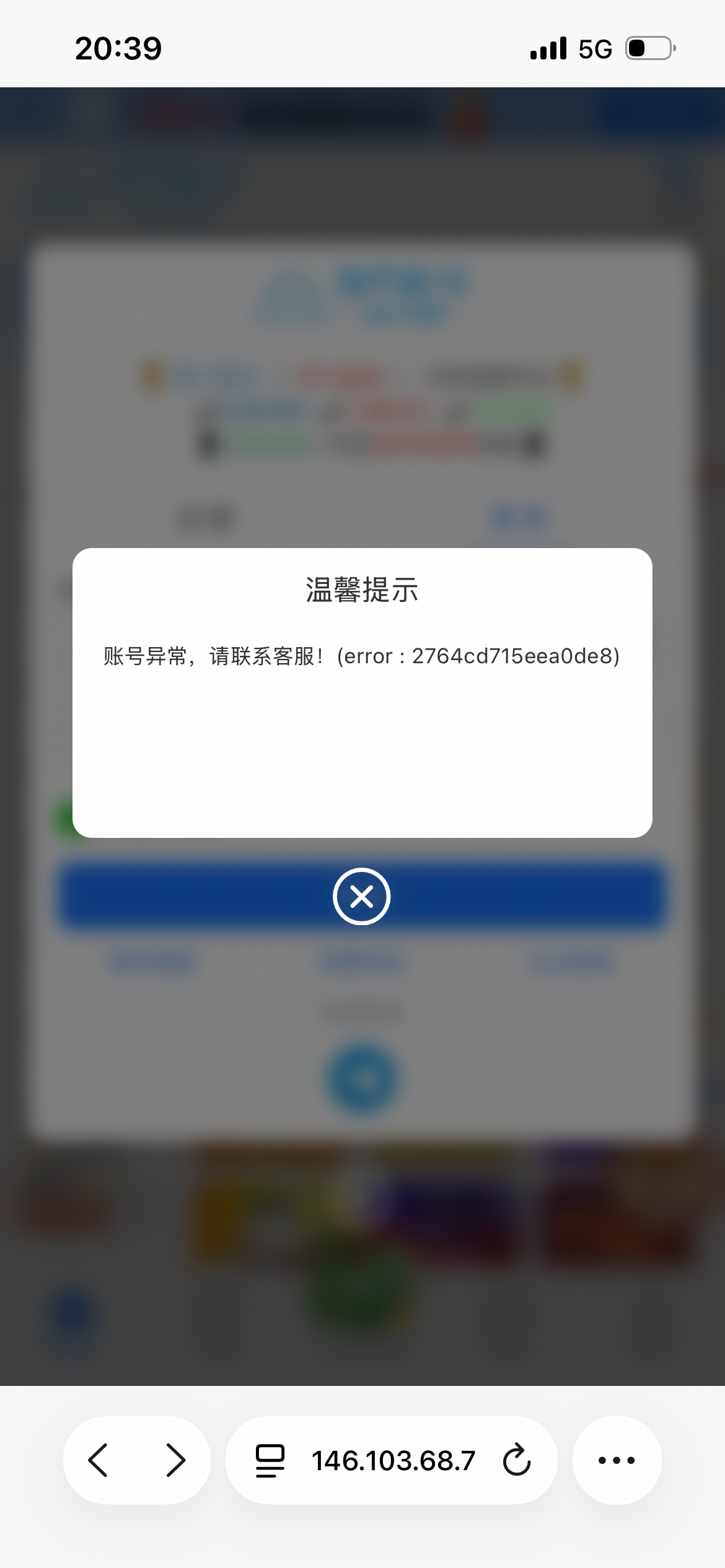Open the address bar showing 146.103.68.7
725x1568 pixels.
click(x=393, y=1460)
